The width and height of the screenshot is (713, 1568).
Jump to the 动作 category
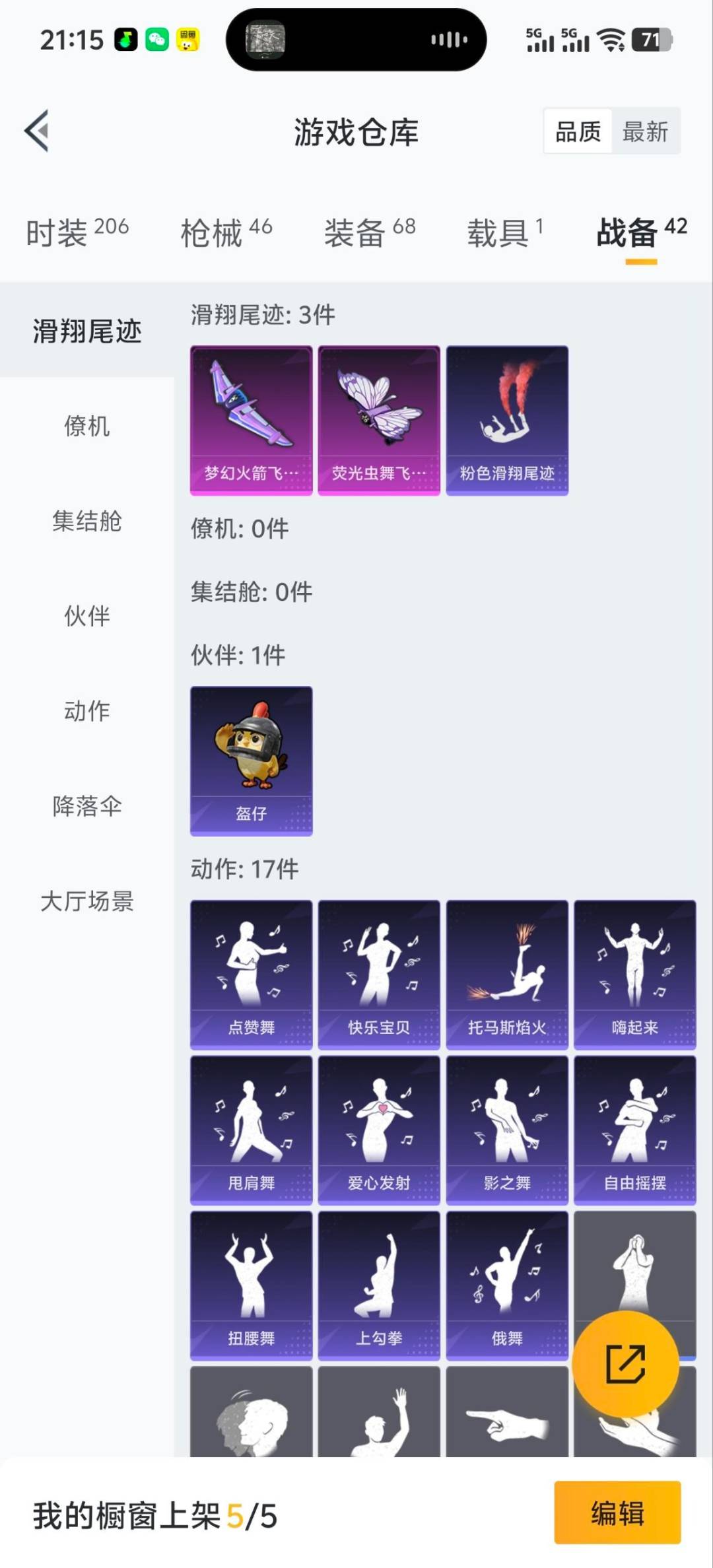pos(86,711)
